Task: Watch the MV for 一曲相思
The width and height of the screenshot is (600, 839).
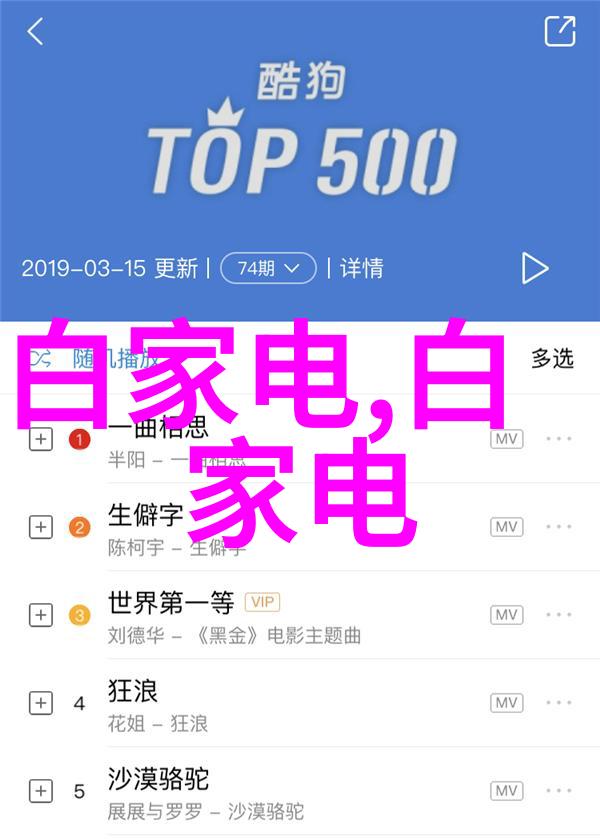Action: click(x=506, y=439)
